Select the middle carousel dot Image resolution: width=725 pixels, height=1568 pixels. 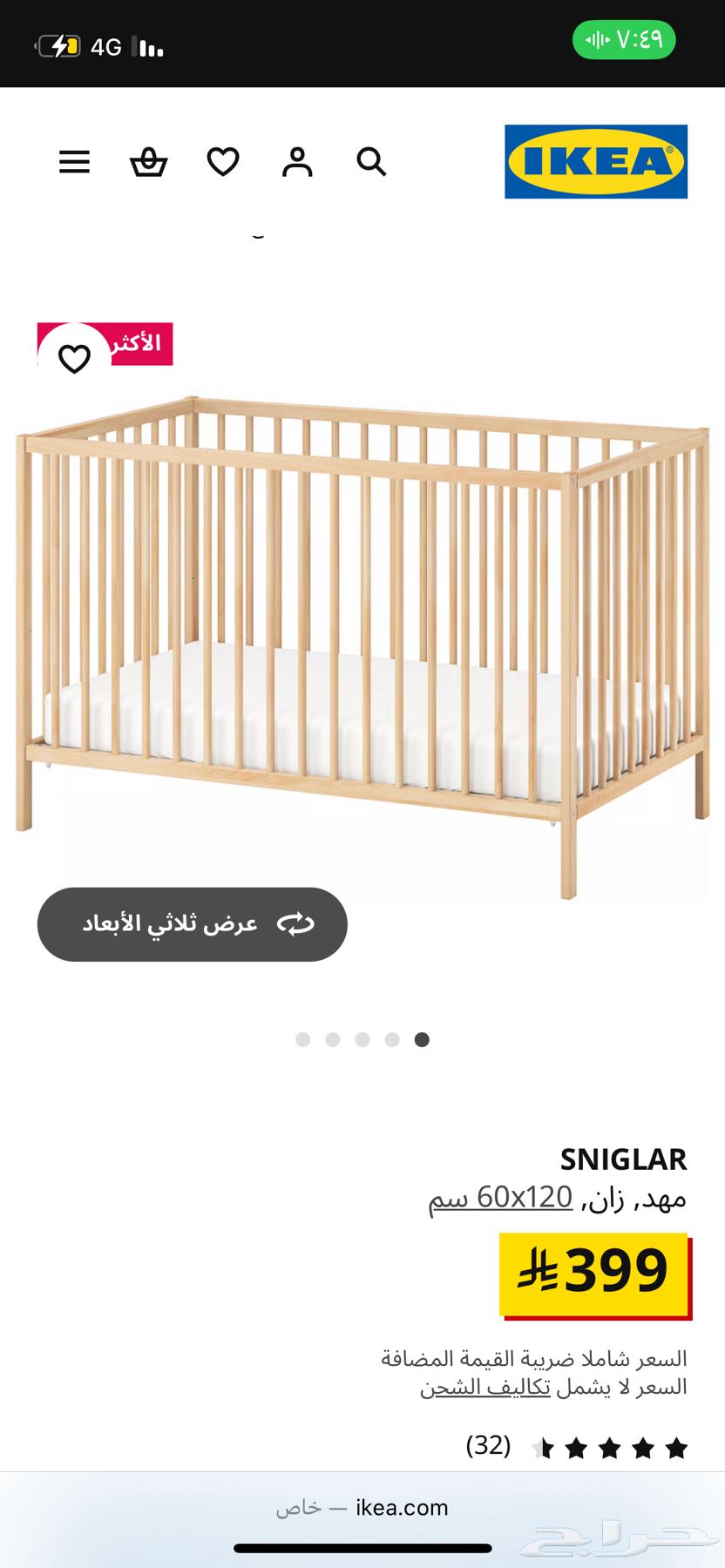pos(362,1039)
